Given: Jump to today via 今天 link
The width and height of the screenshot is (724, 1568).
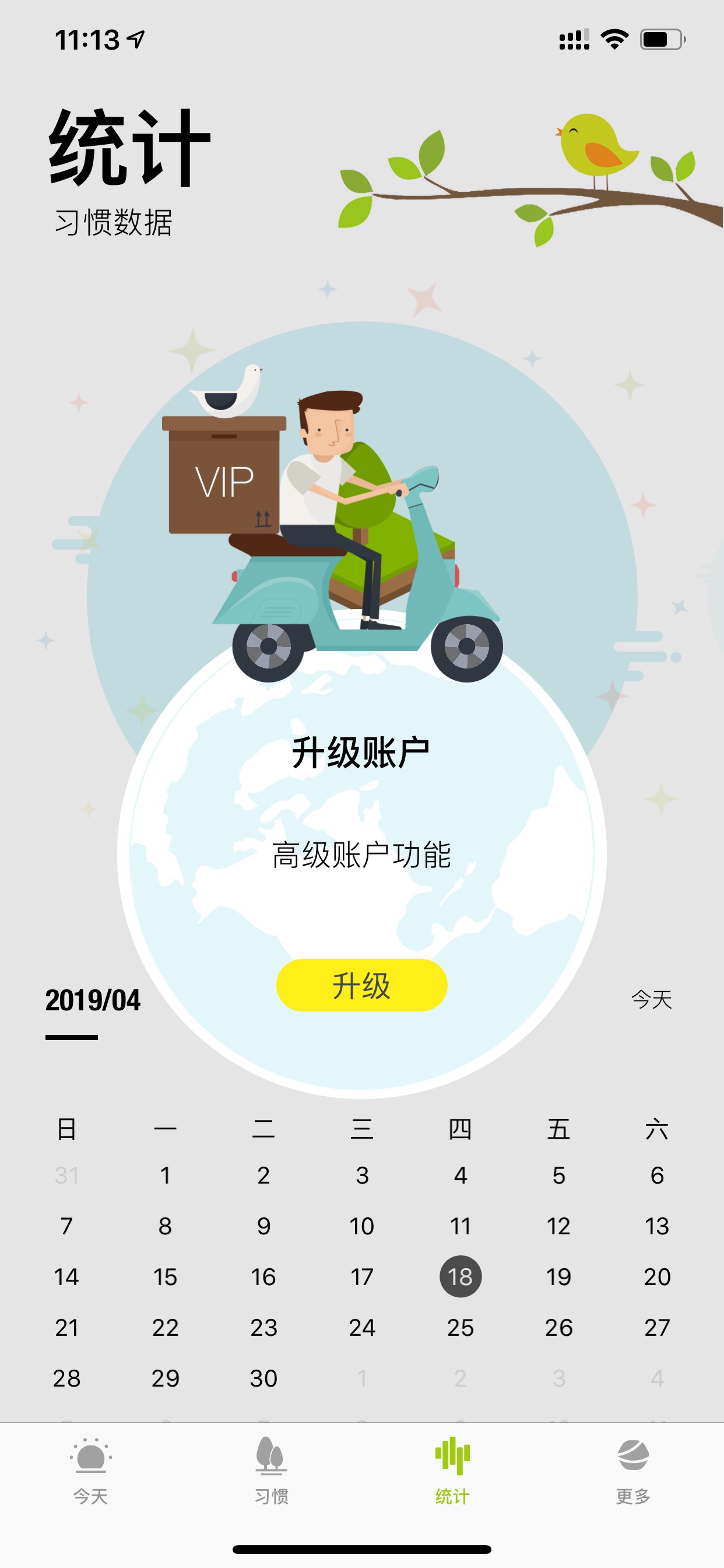Looking at the screenshot, I should pos(651,999).
